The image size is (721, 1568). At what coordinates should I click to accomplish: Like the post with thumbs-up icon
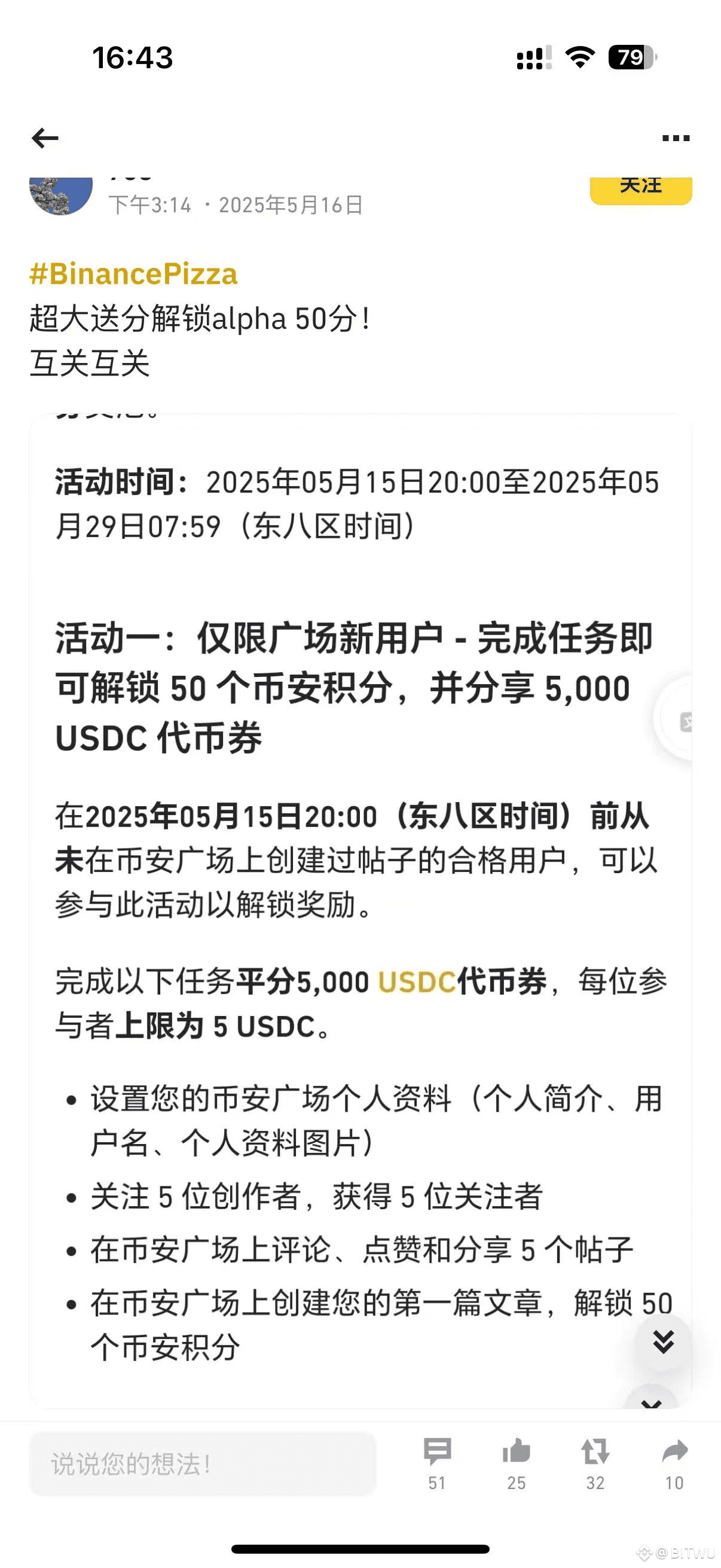[x=516, y=1463]
